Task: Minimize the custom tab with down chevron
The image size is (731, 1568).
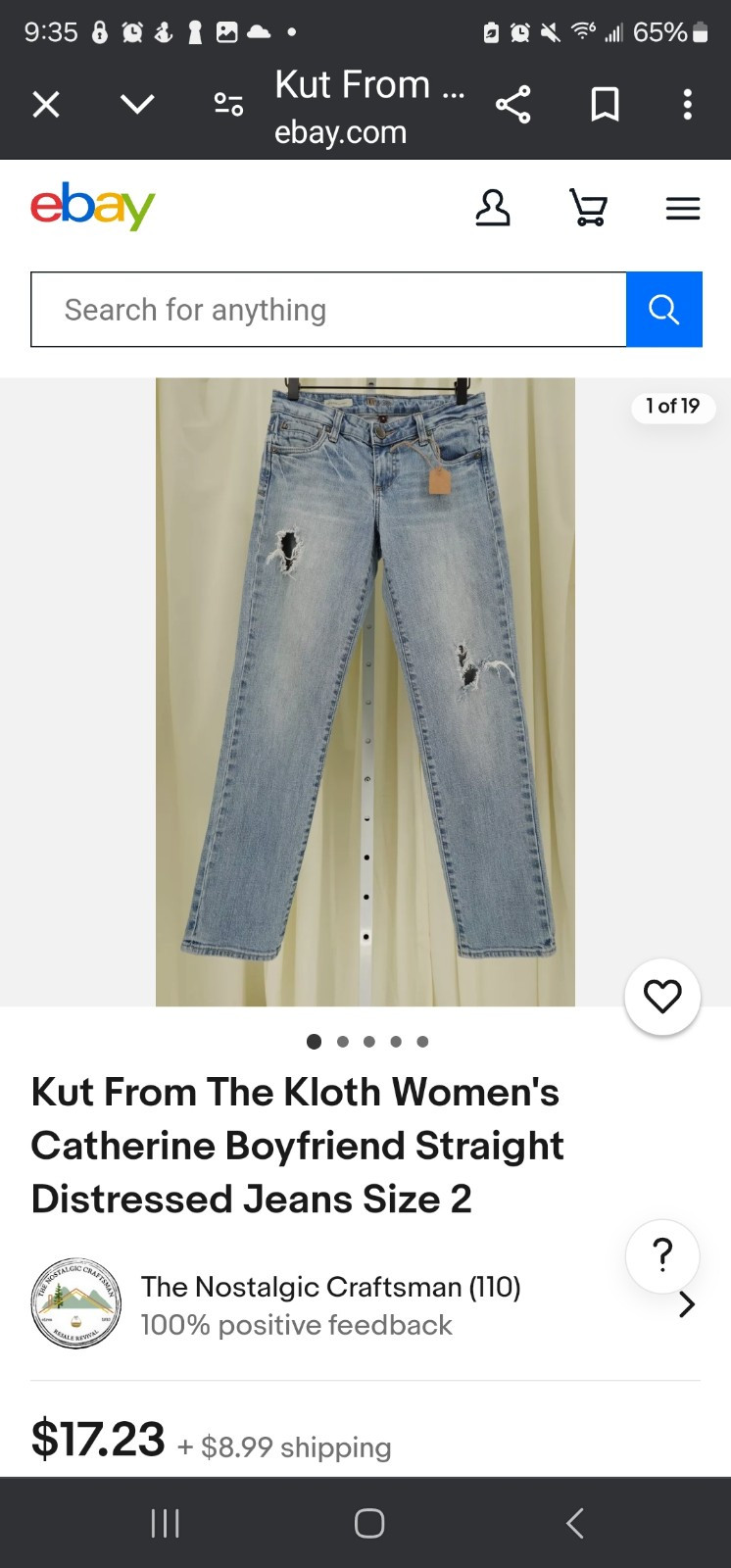Action: pos(137,104)
